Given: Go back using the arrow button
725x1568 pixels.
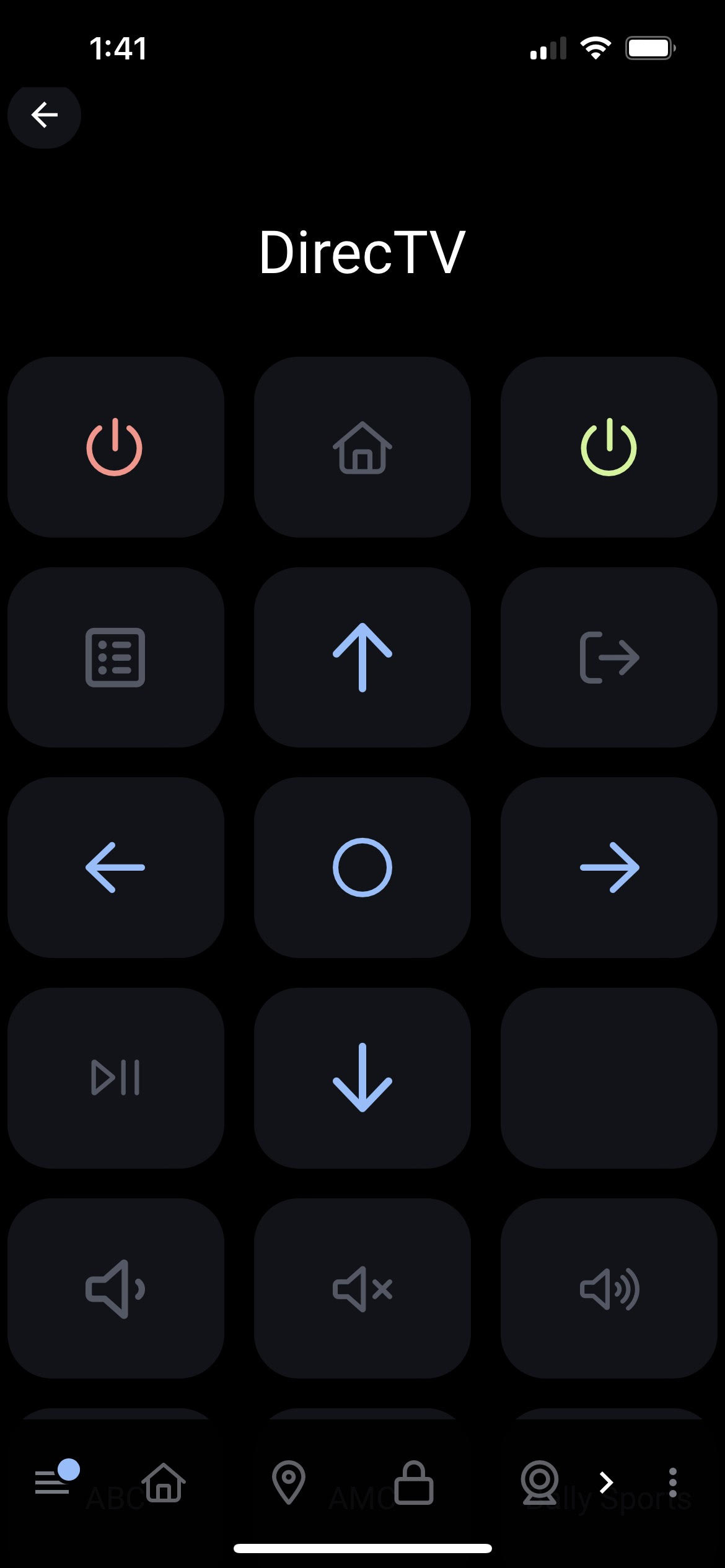Looking at the screenshot, I should click(44, 116).
